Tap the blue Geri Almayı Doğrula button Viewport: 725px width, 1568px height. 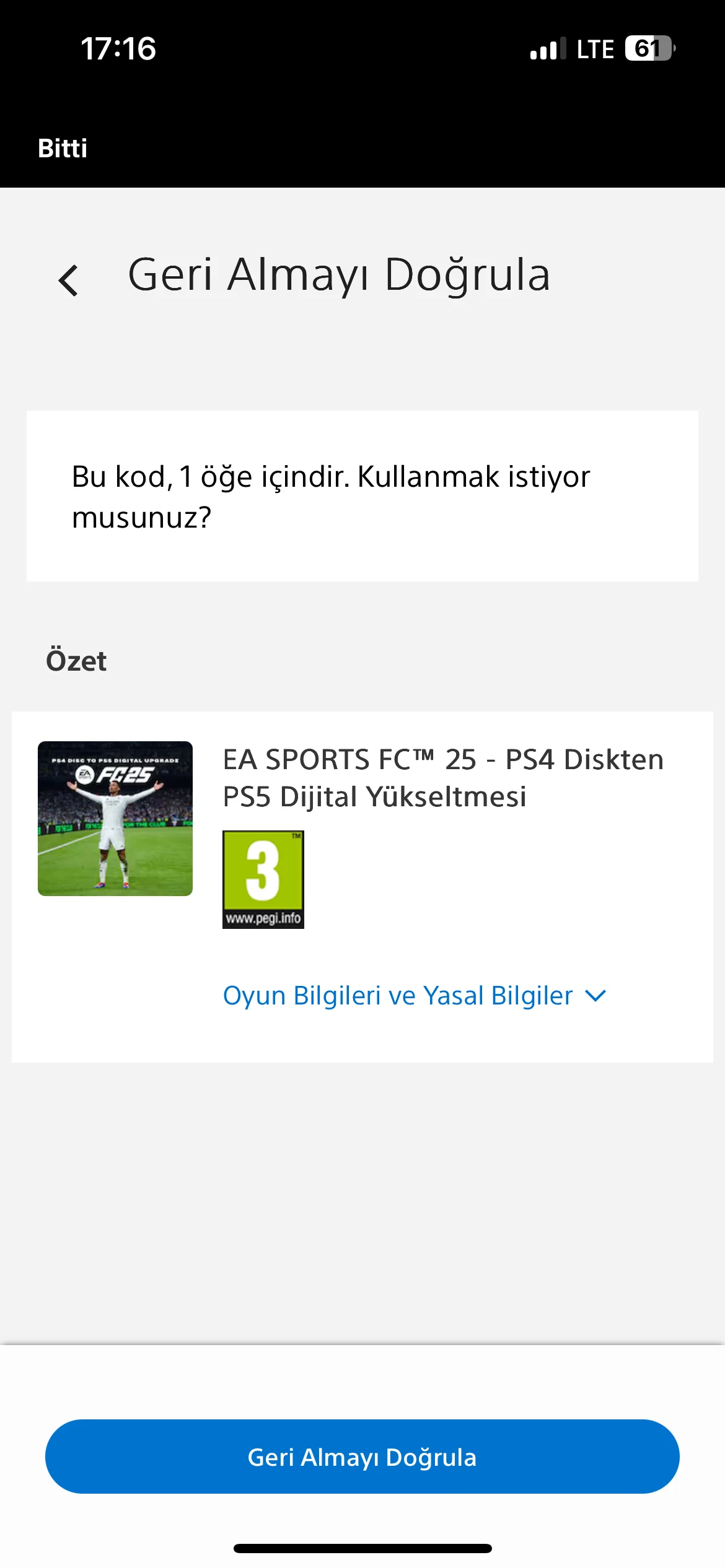pyautogui.click(x=362, y=1457)
